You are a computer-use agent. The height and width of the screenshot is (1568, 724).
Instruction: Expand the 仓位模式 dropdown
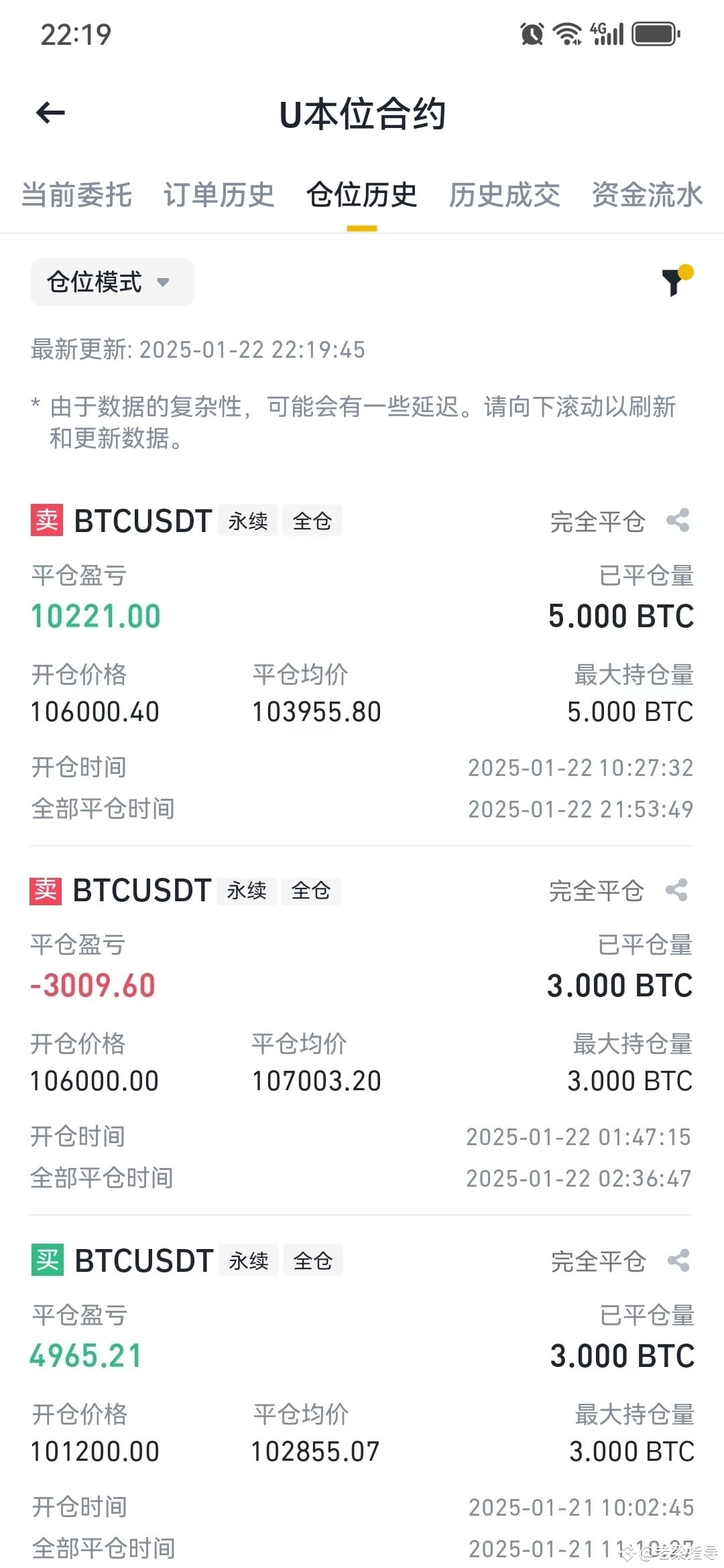[112, 282]
